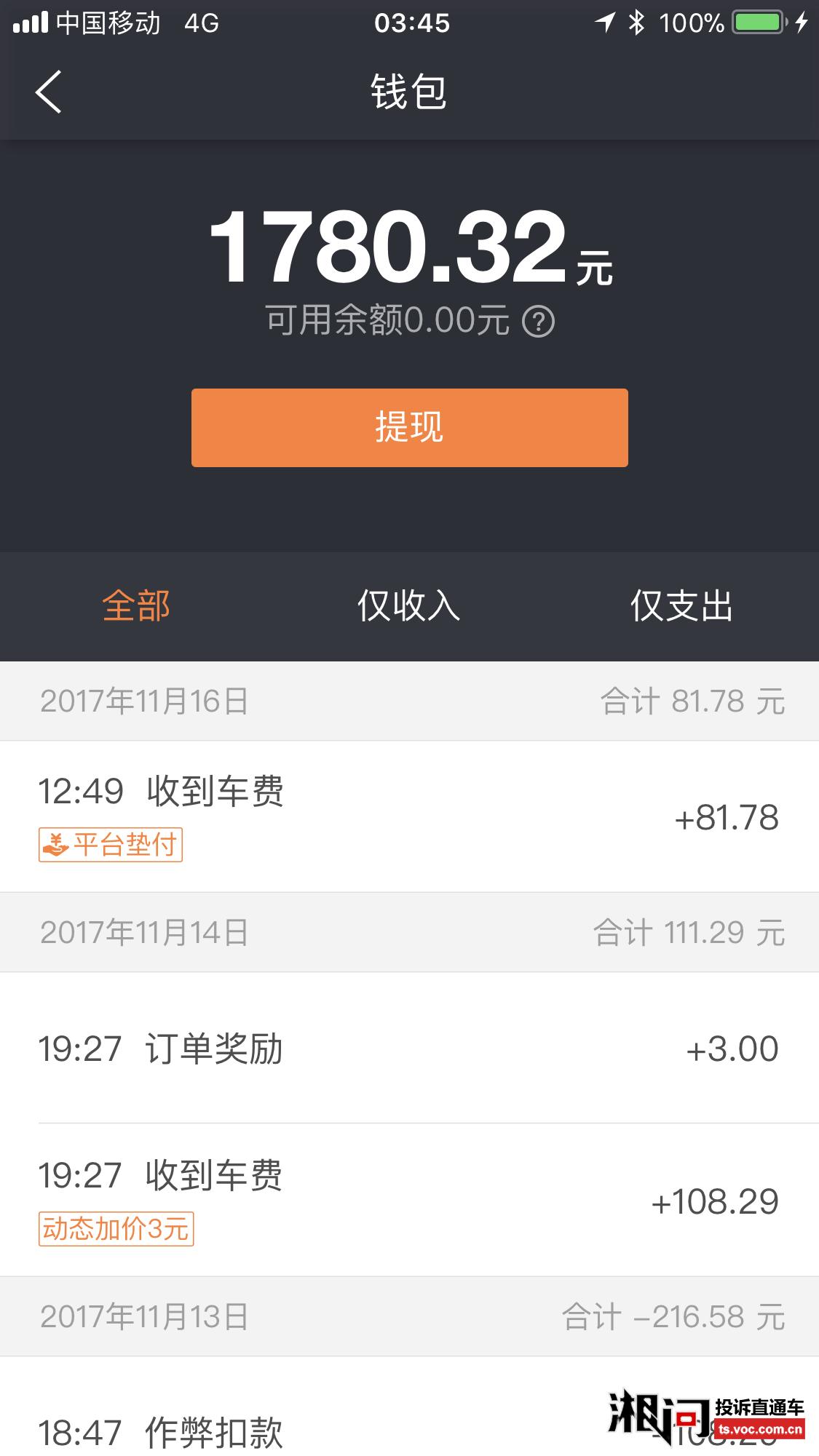Tap the 动态加价3元 surge-price tag
The width and height of the screenshot is (819, 1456).
click(116, 1230)
